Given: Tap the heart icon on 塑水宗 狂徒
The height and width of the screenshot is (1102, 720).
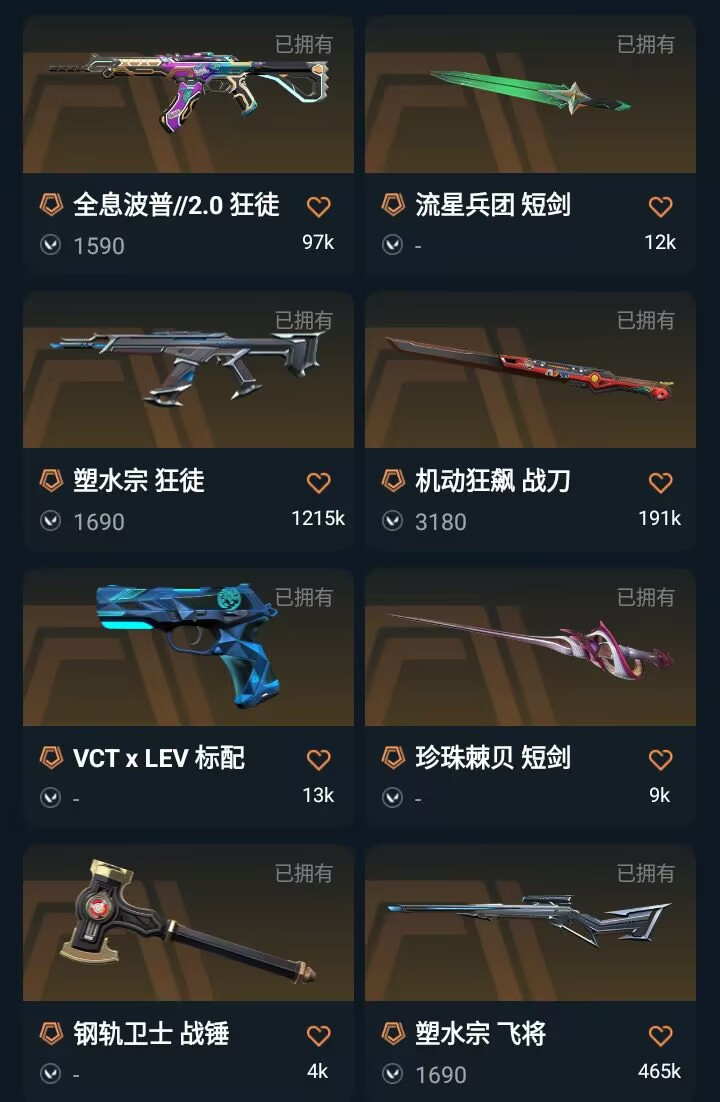Looking at the screenshot, I should [x=318, y=483].
